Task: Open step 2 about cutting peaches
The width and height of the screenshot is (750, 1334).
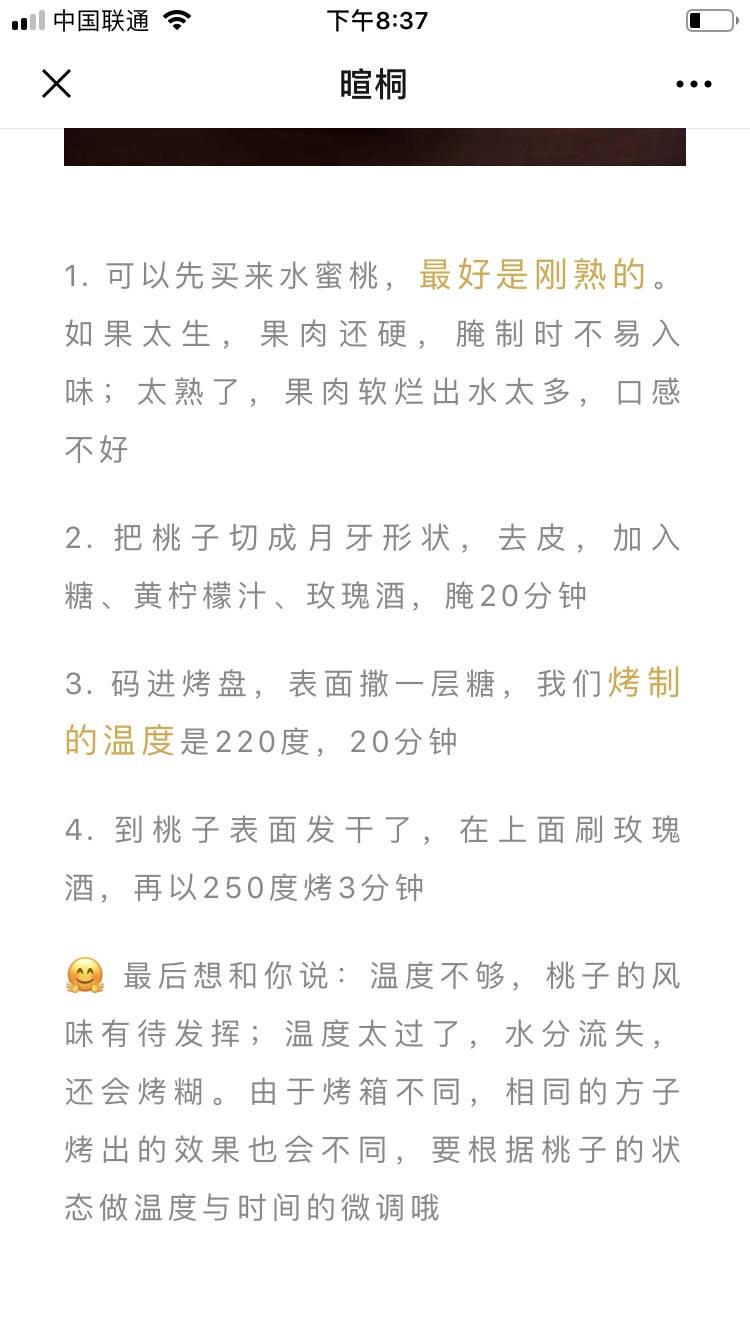Action: (375, 565)
